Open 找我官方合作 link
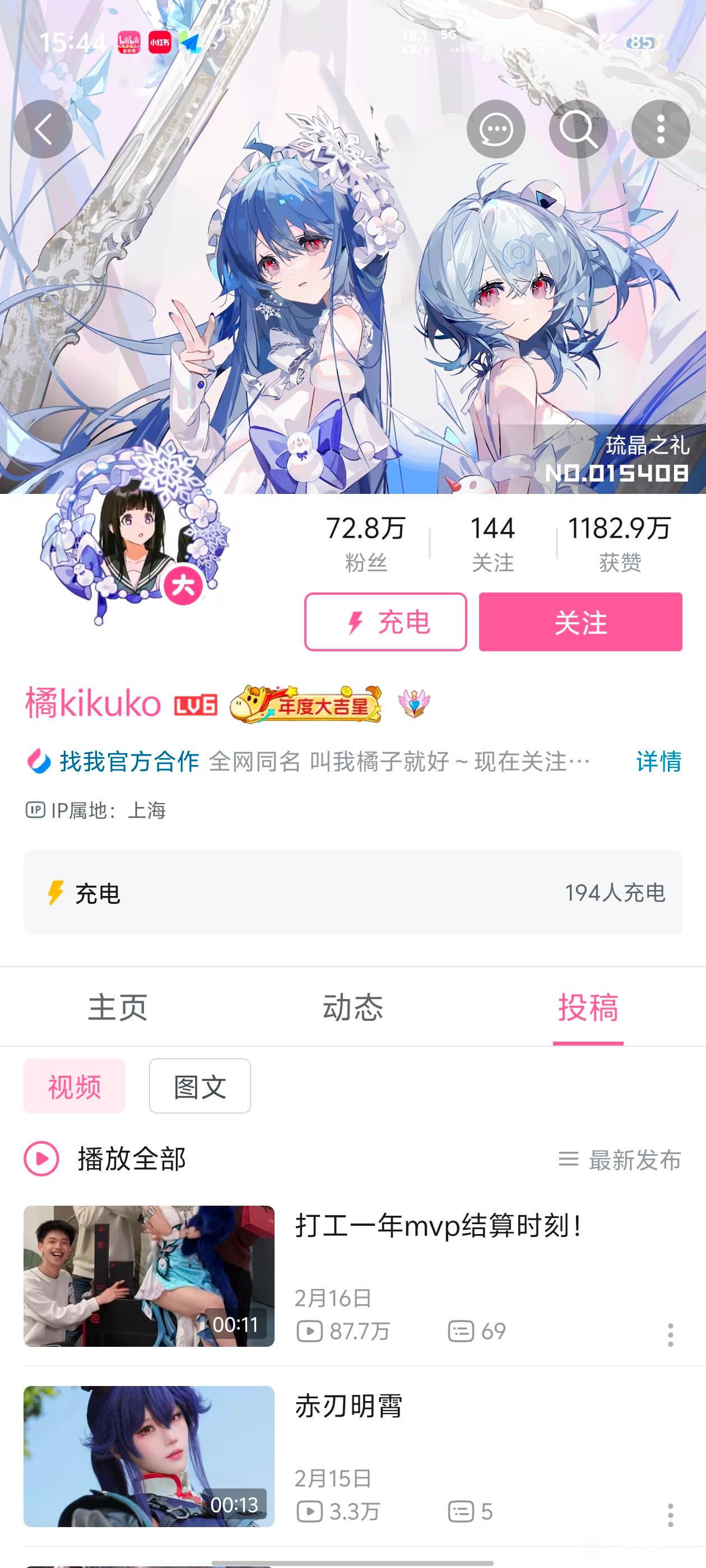Screen dimensions: 706x1568 [x=129, y=761]
